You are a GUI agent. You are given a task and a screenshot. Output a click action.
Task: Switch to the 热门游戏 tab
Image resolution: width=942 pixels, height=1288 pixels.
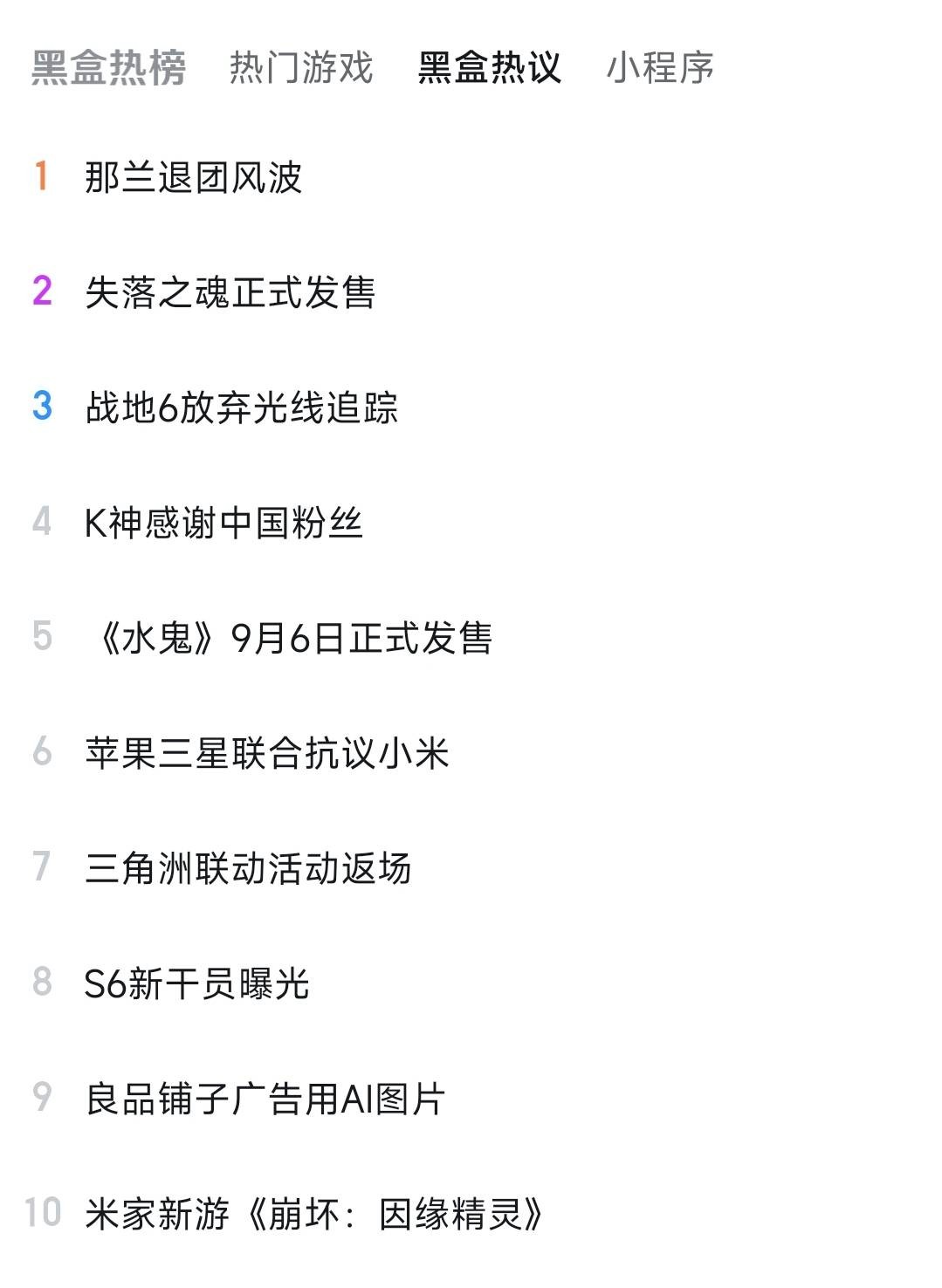coord(301,68)
